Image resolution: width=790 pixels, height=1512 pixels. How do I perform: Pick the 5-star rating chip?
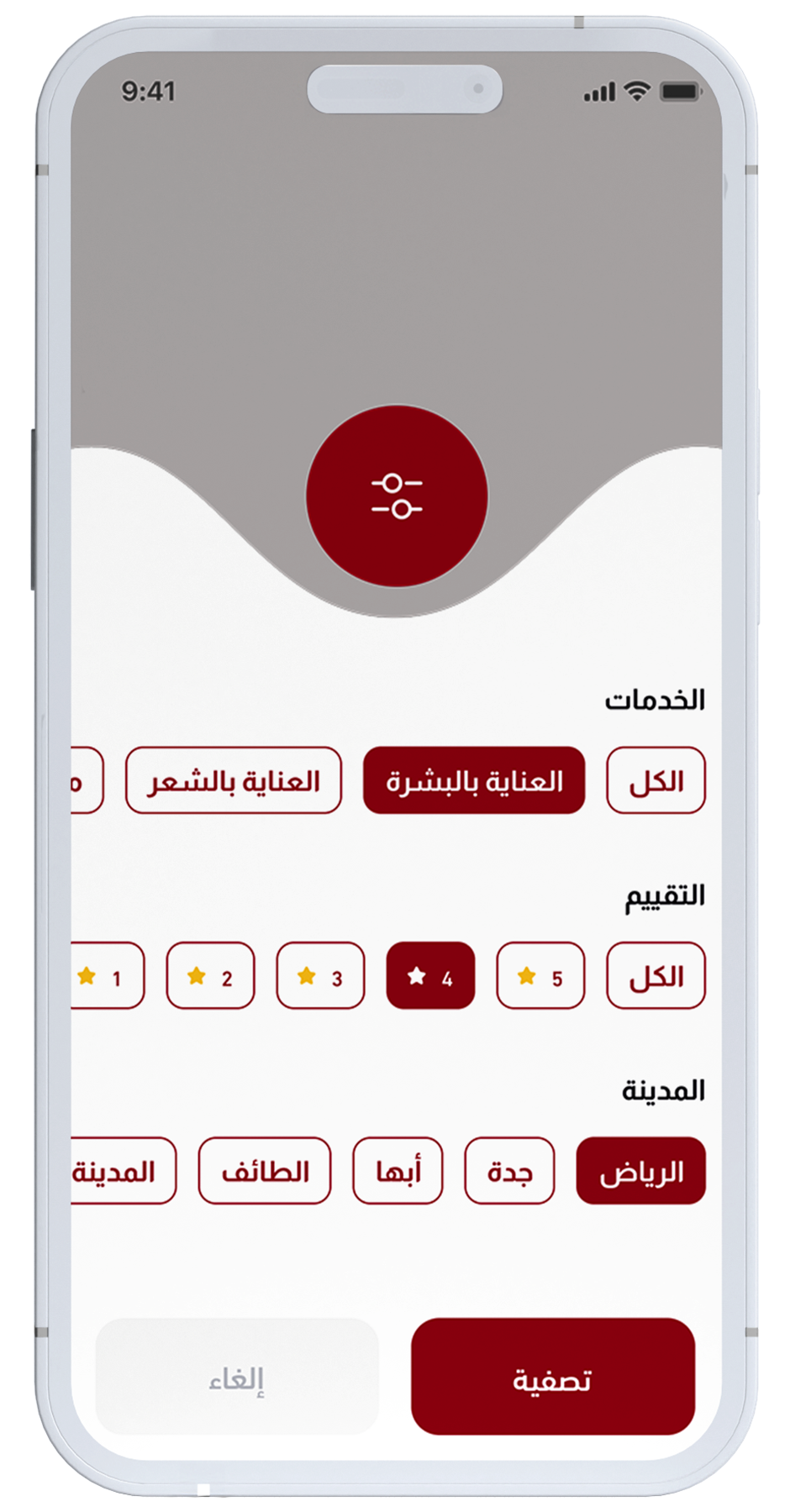[x=540, y=975]
